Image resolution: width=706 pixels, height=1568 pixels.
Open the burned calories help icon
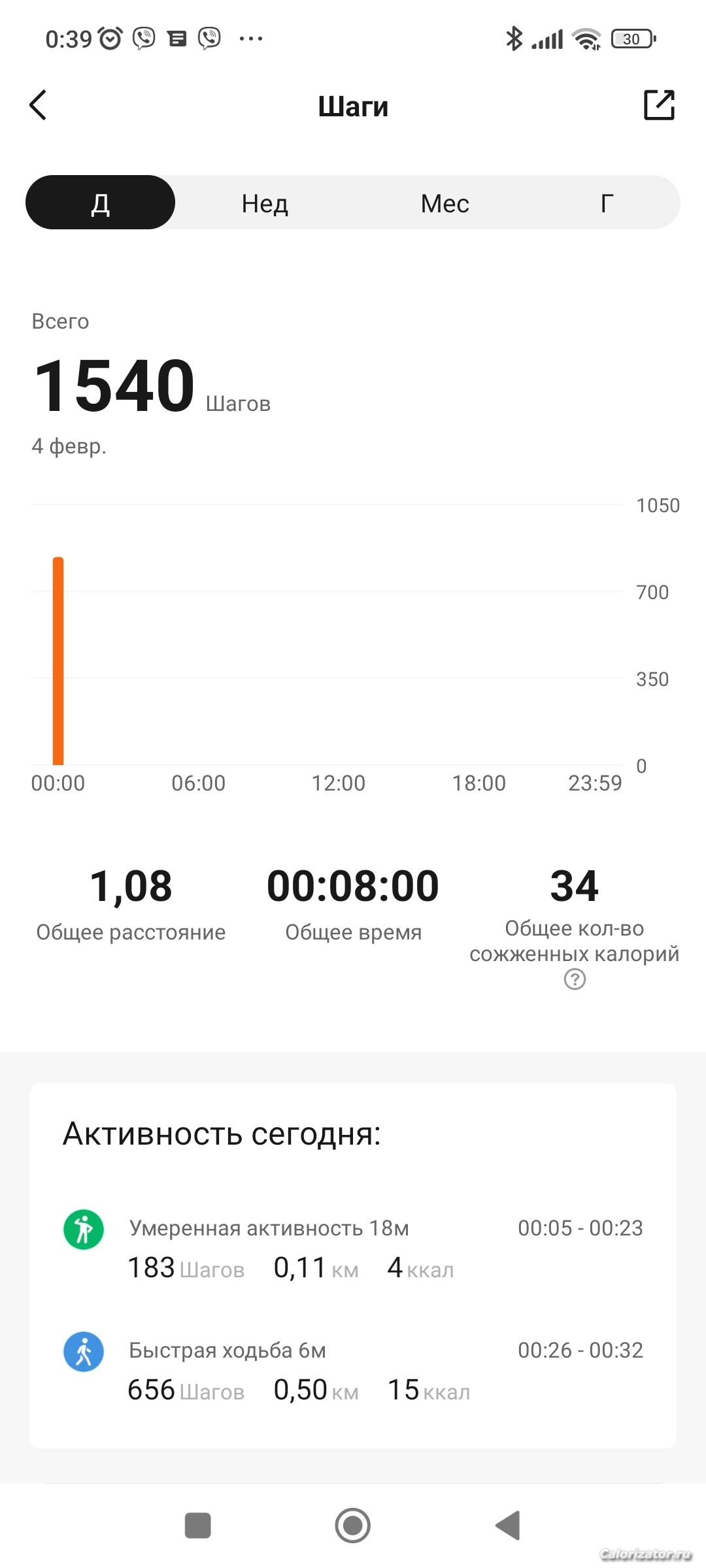click(575, 979)
